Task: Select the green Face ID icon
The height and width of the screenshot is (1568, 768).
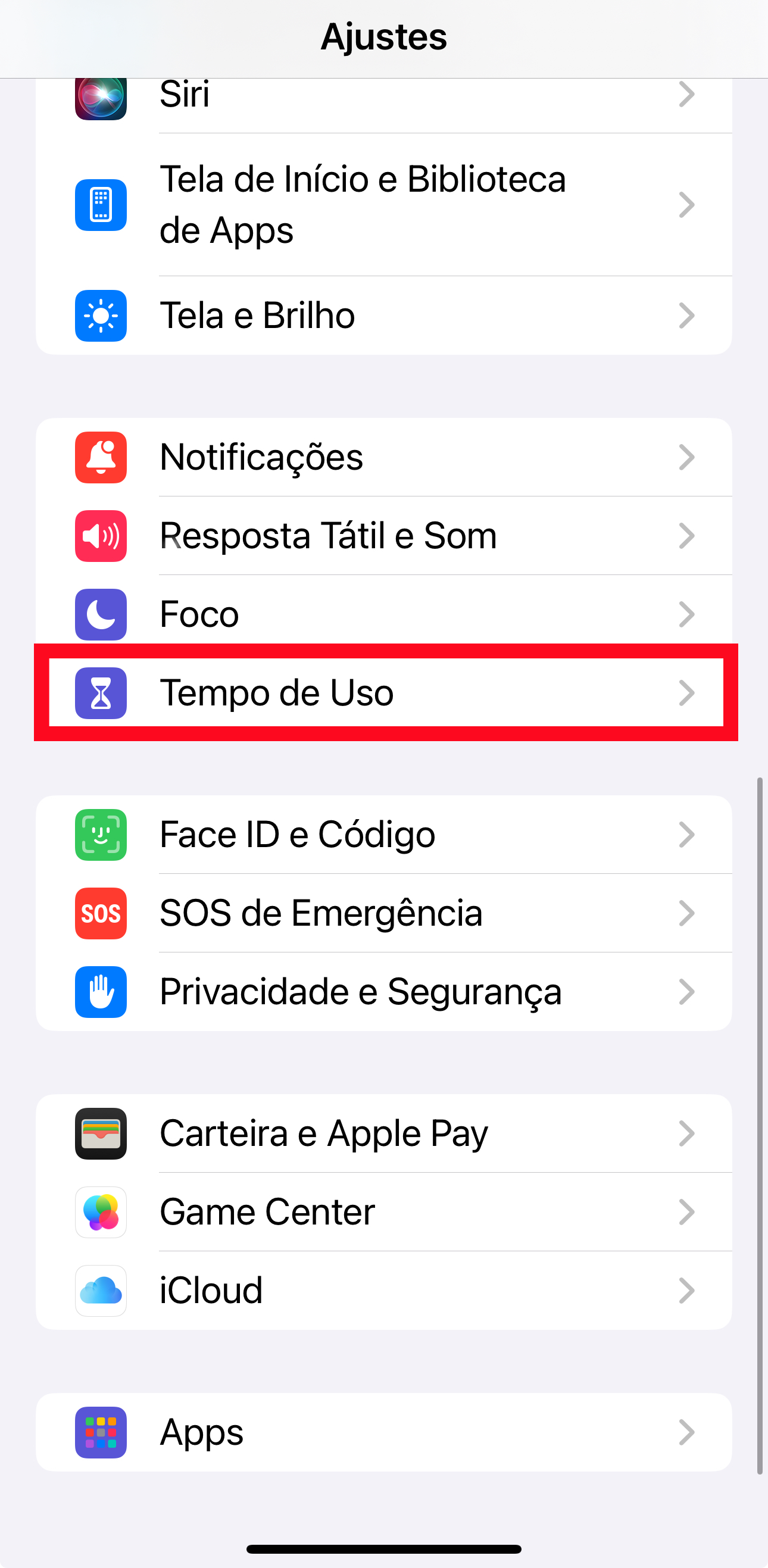Action: click(101, 835)
